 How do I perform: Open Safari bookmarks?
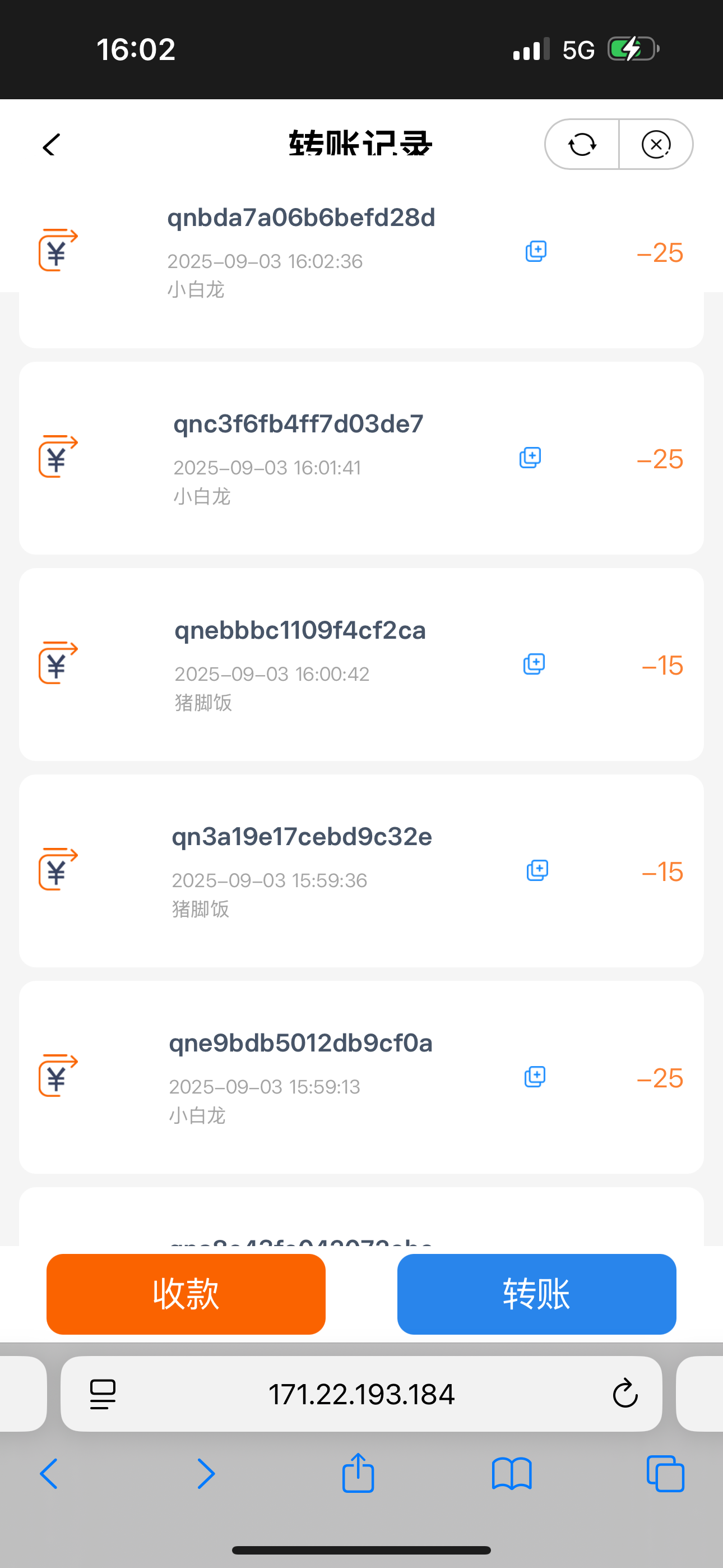pyautogui.click(x=512, y=1474)
